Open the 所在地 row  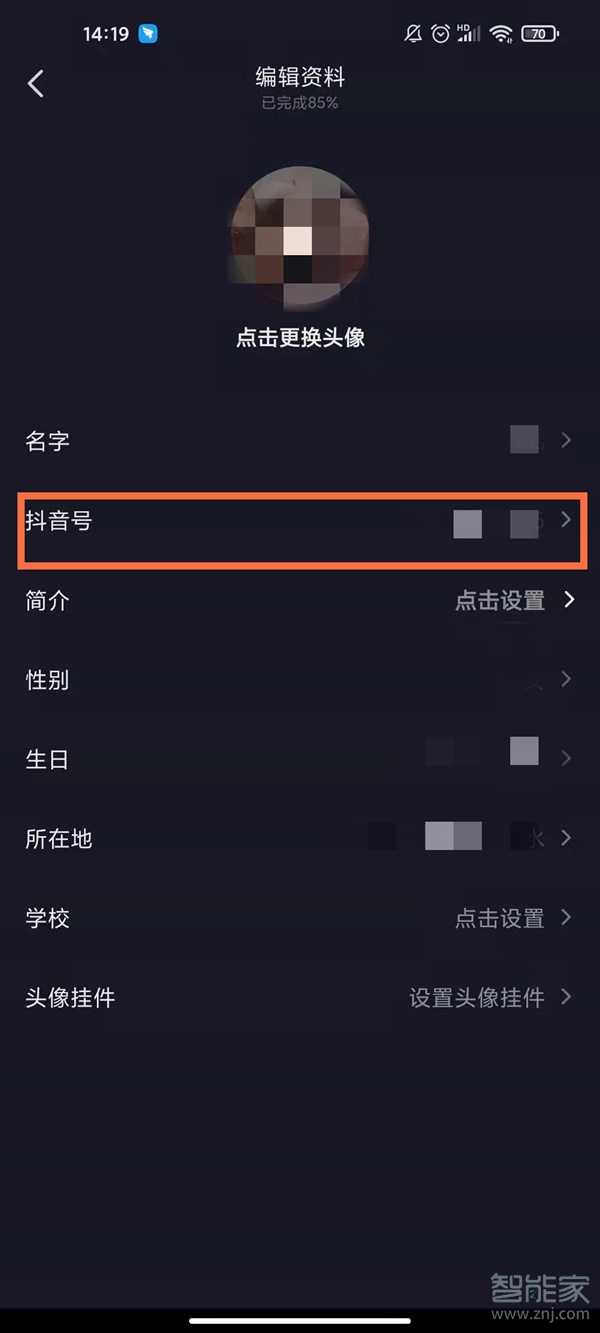[x=300, y=838]
